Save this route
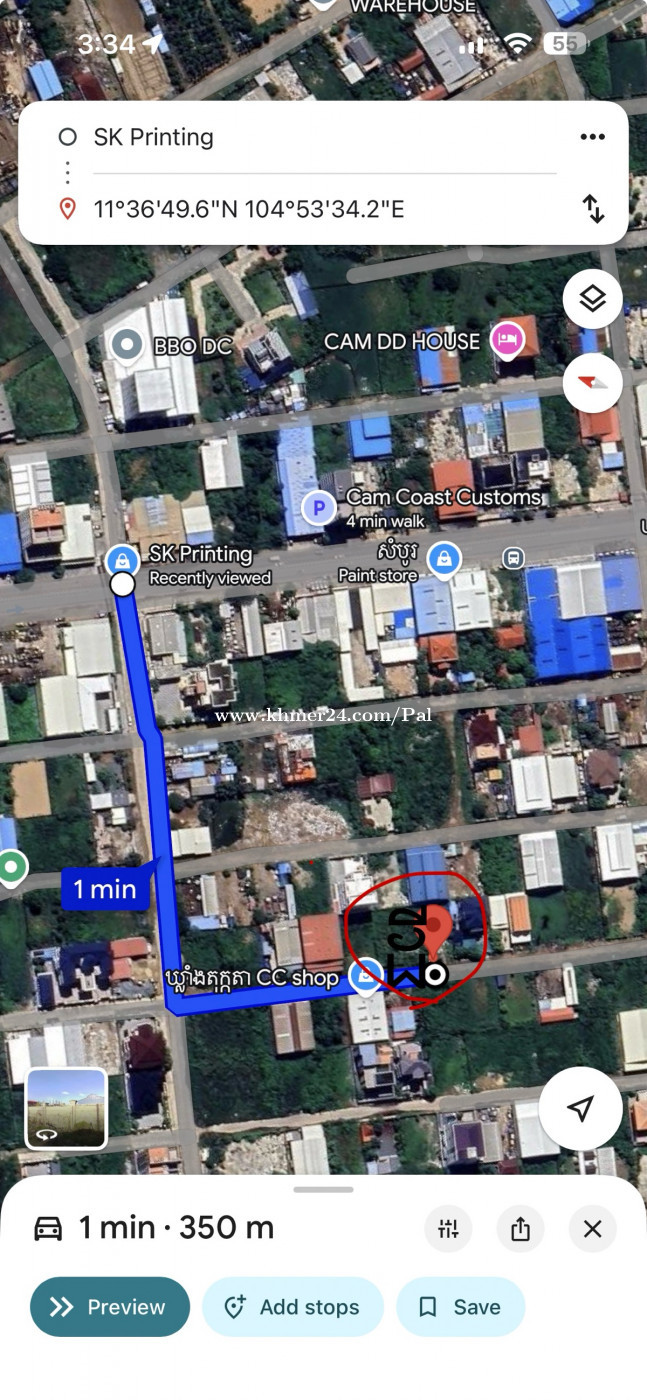The image size is (647, 1400). pyautogui.click(x=460, y=1307)
